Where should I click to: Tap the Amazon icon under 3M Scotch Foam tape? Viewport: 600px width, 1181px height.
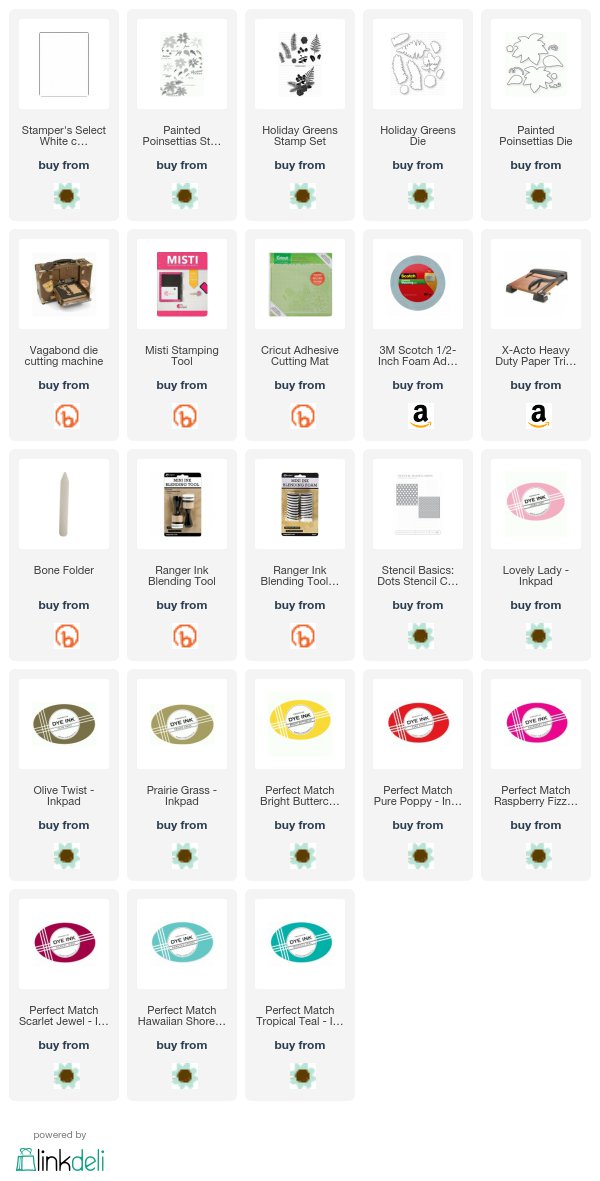pos(420,416)
